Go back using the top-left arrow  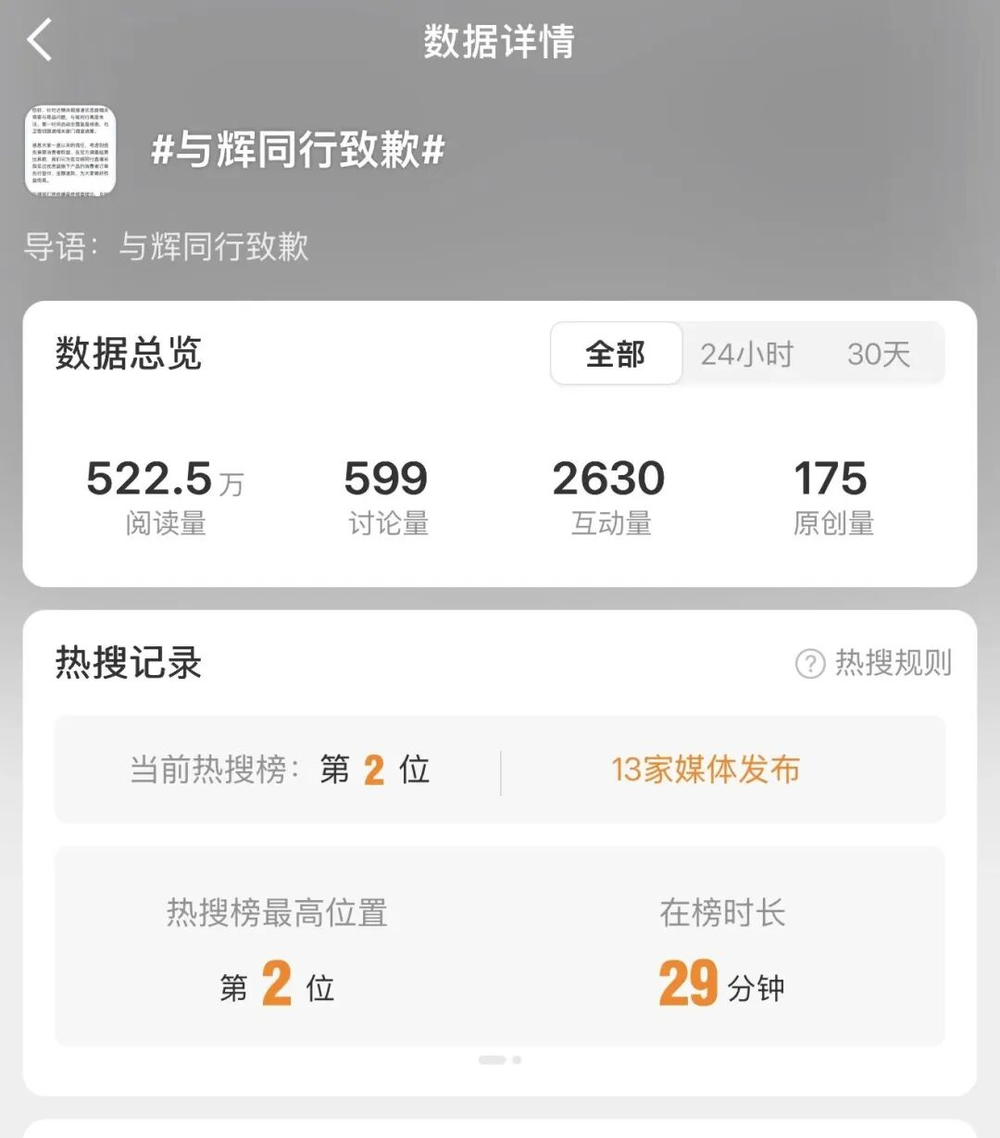[40, 42]
